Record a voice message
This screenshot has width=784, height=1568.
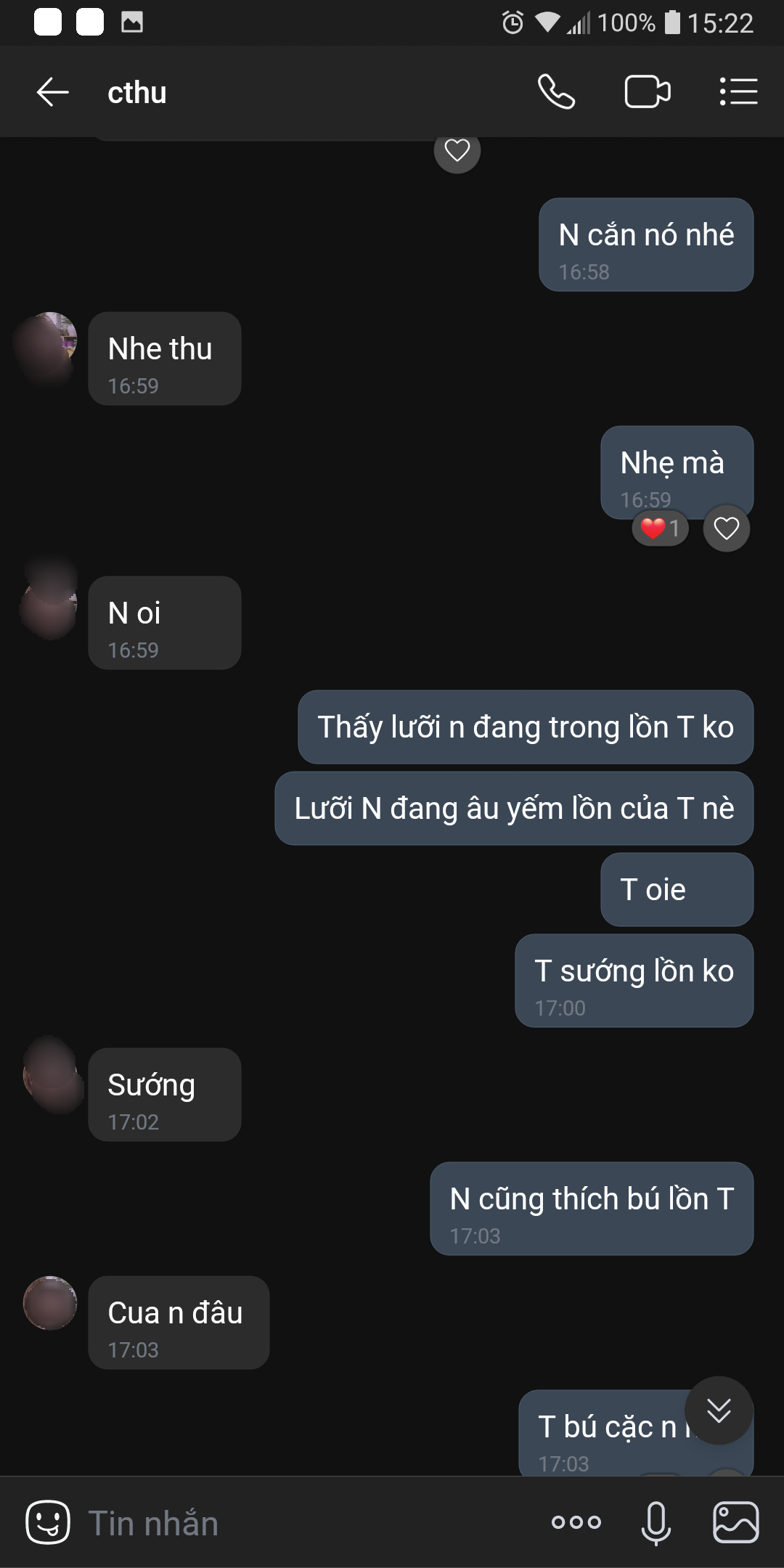coord(656,1522)
